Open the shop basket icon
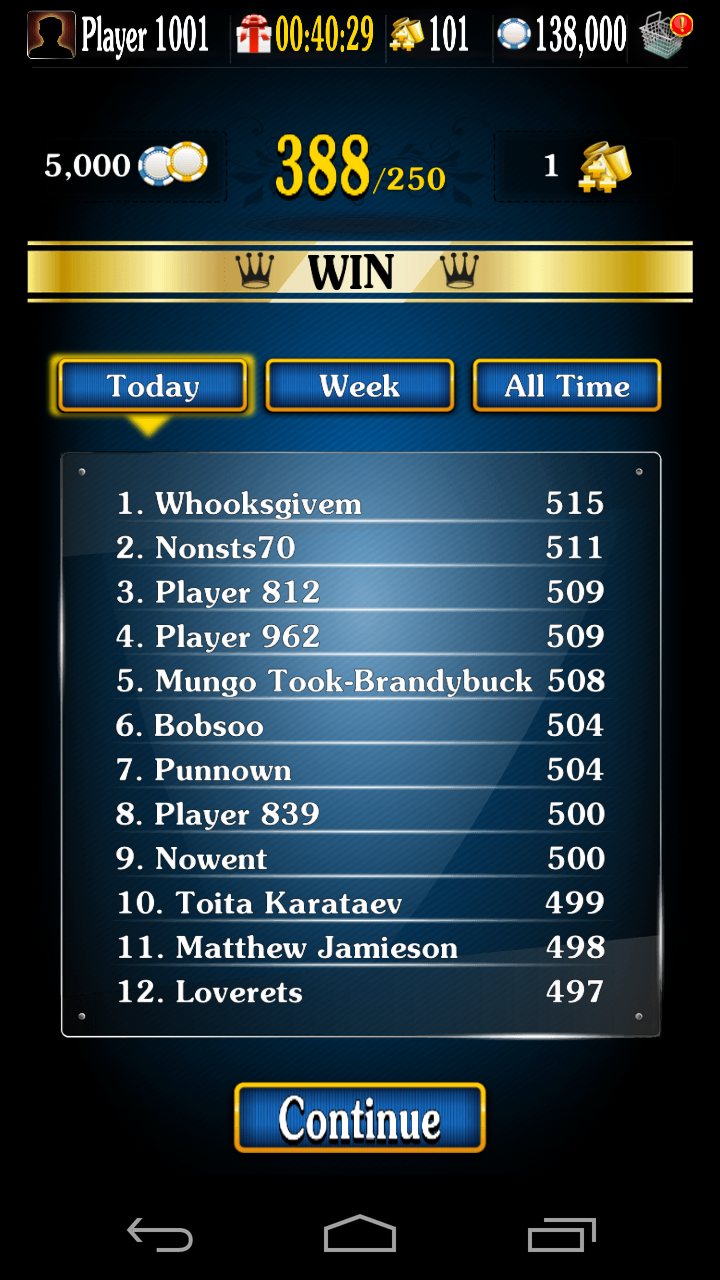This screenshot has width=720, height=1280. (664, 35)
